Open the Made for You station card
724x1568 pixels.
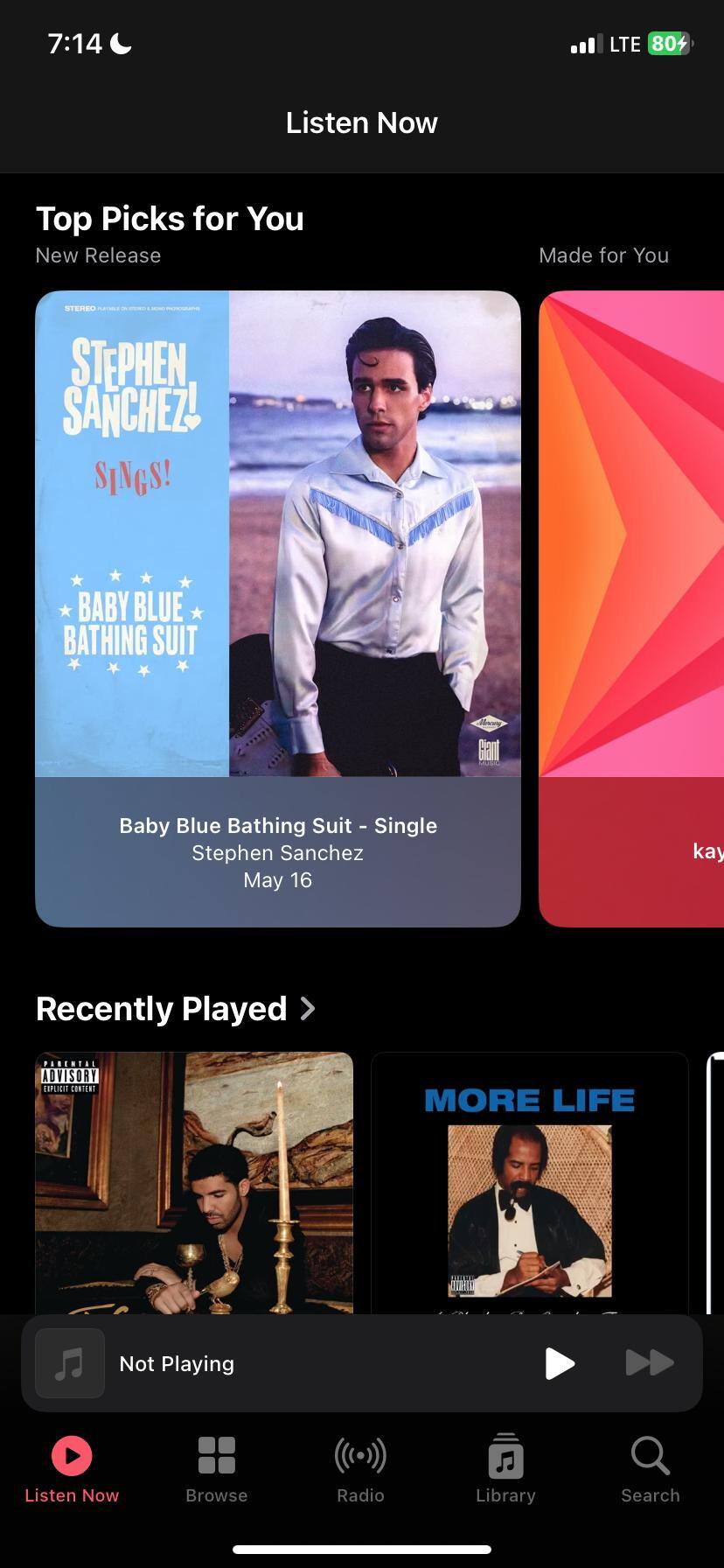pos(631,608)
